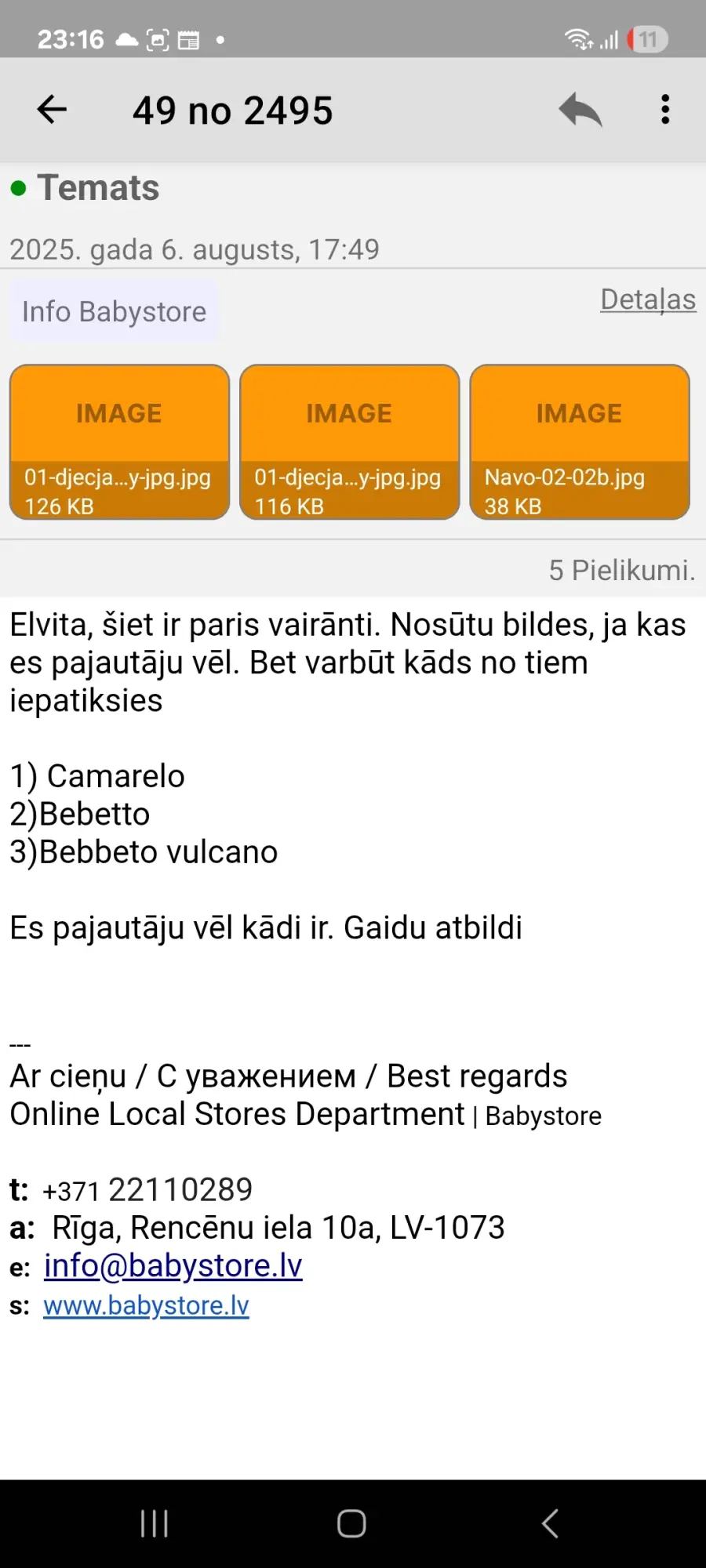Open the three-dot overflow menu
The width and height of the screenshot is (706, 1568).
tap(665, 110)
